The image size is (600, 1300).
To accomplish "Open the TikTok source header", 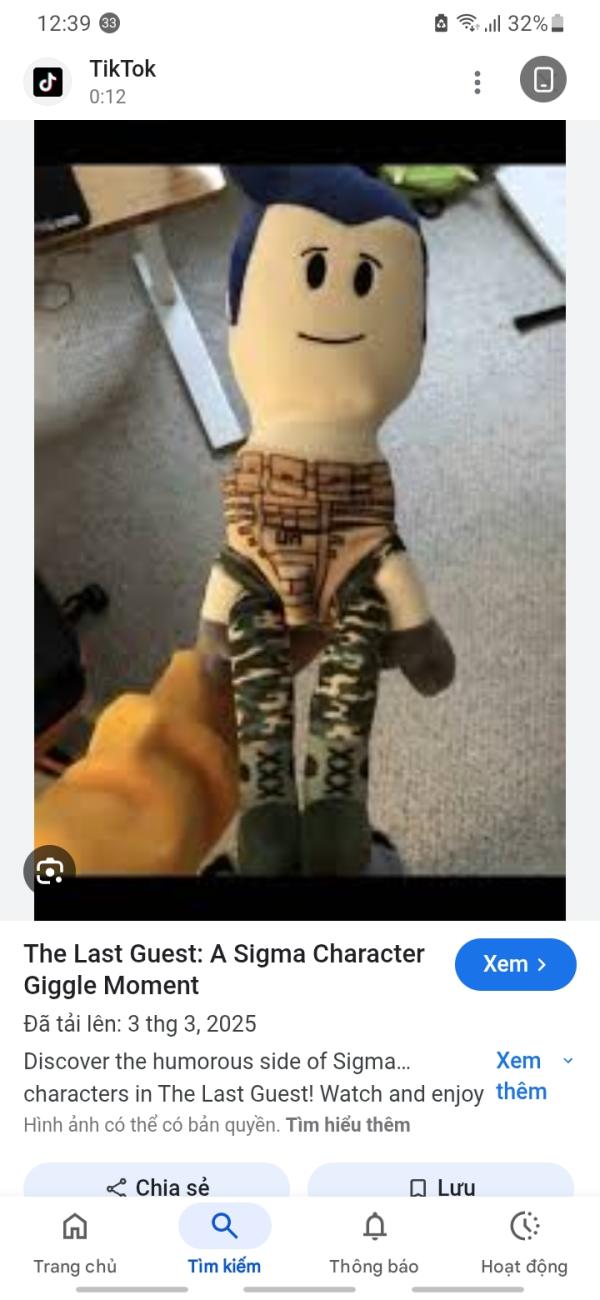I will tap(120, 81).
